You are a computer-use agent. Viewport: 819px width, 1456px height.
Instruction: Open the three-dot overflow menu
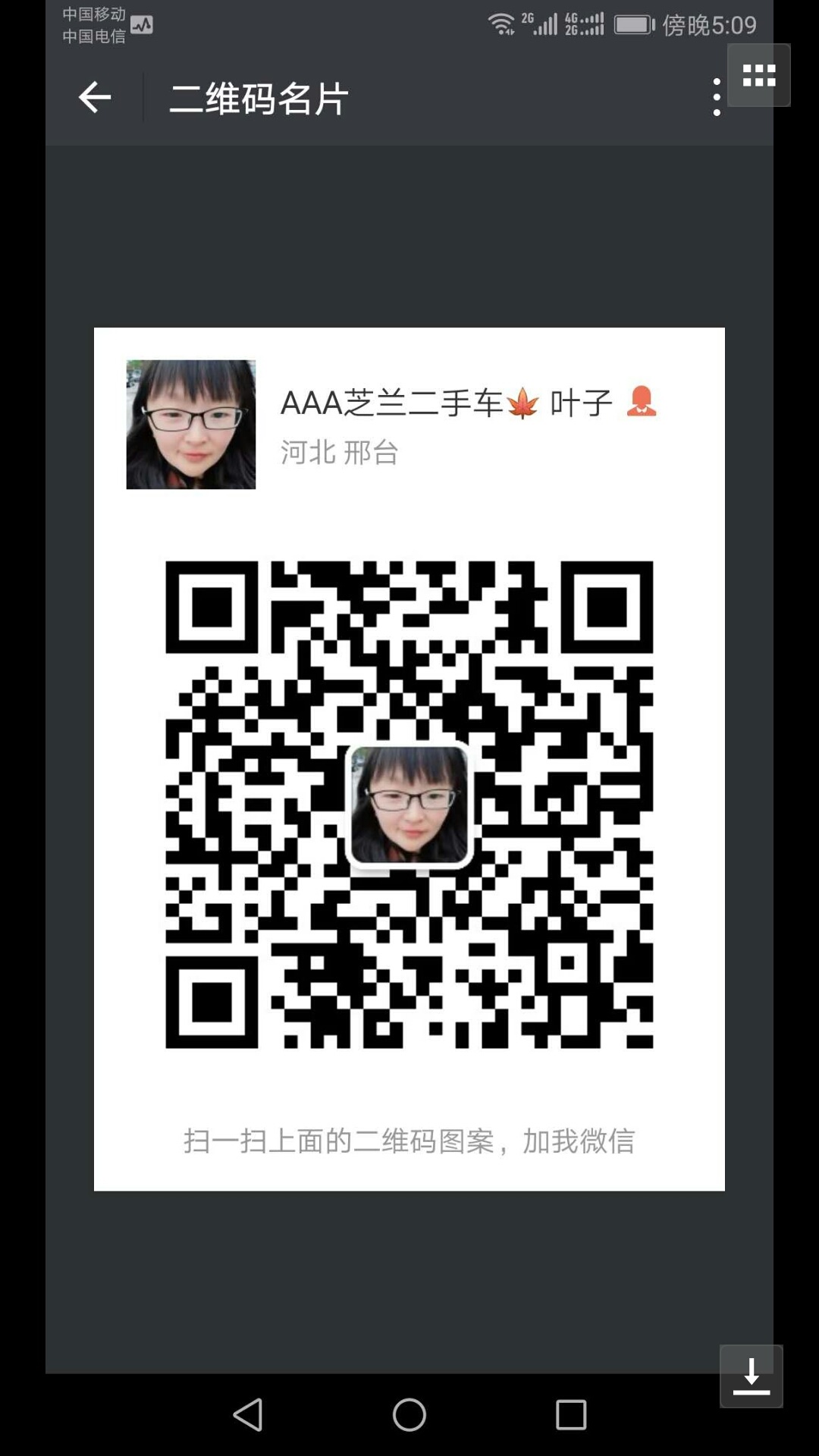coord(717,98)
